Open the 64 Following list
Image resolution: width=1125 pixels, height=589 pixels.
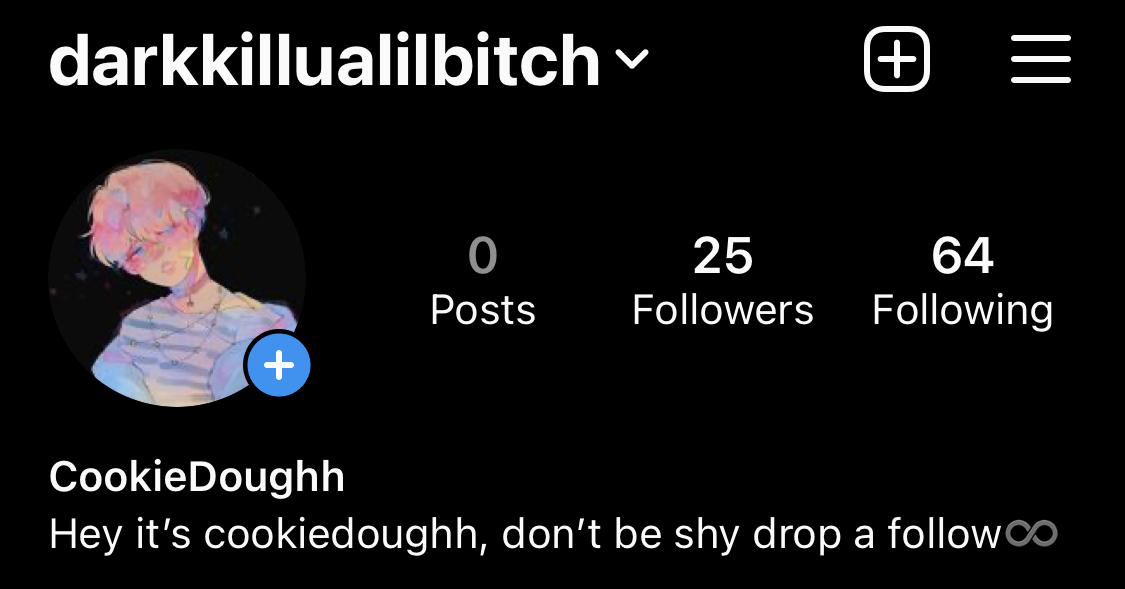[x=962, y=282]
